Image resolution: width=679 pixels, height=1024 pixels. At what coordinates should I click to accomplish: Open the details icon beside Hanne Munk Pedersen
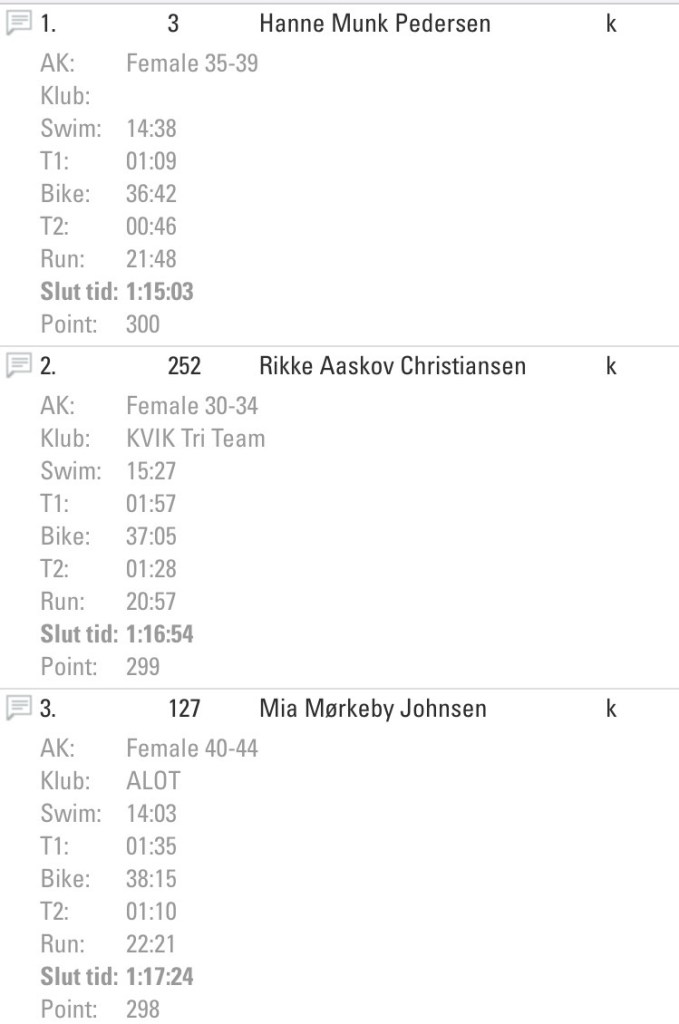click(19, 24)
